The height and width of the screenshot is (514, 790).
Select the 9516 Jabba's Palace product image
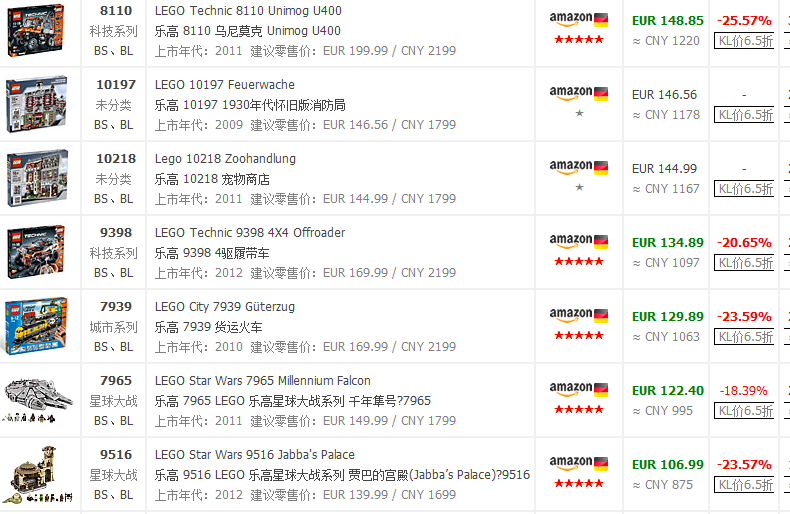[x=37, y=474]
